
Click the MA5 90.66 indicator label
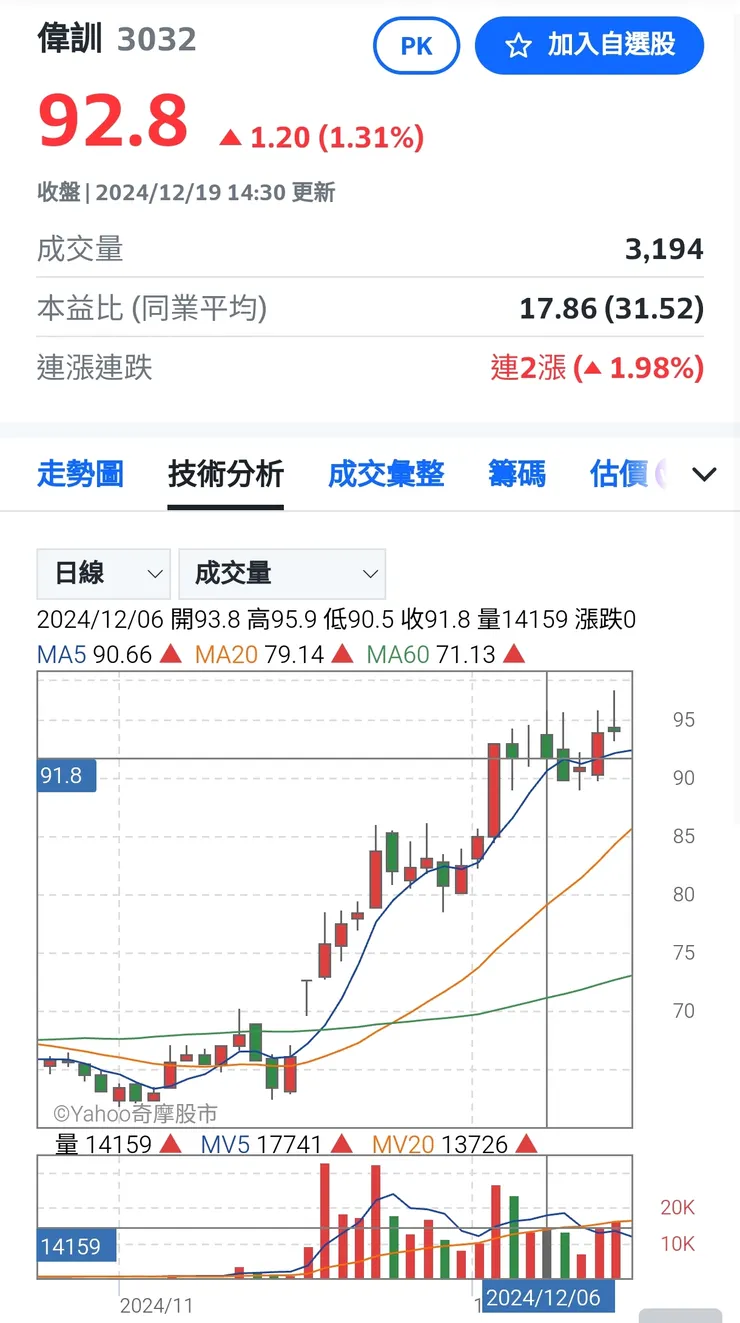(94, 654)
